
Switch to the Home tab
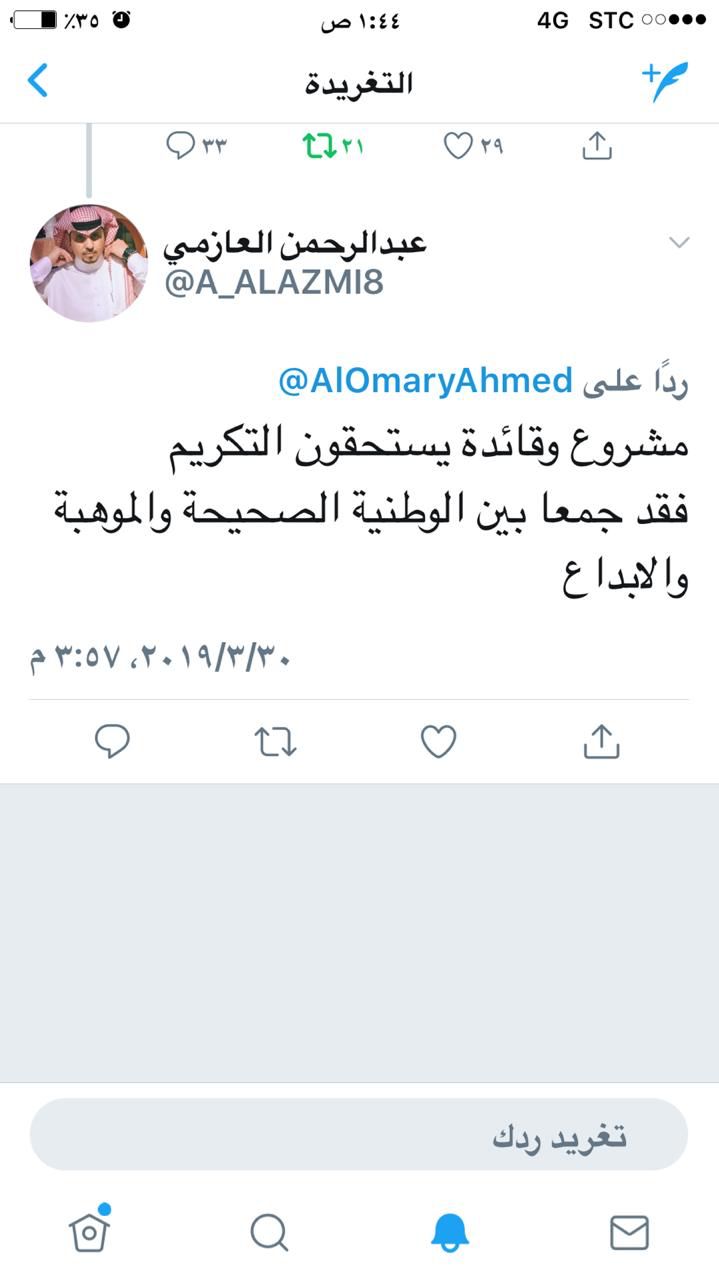[89, 1231]
